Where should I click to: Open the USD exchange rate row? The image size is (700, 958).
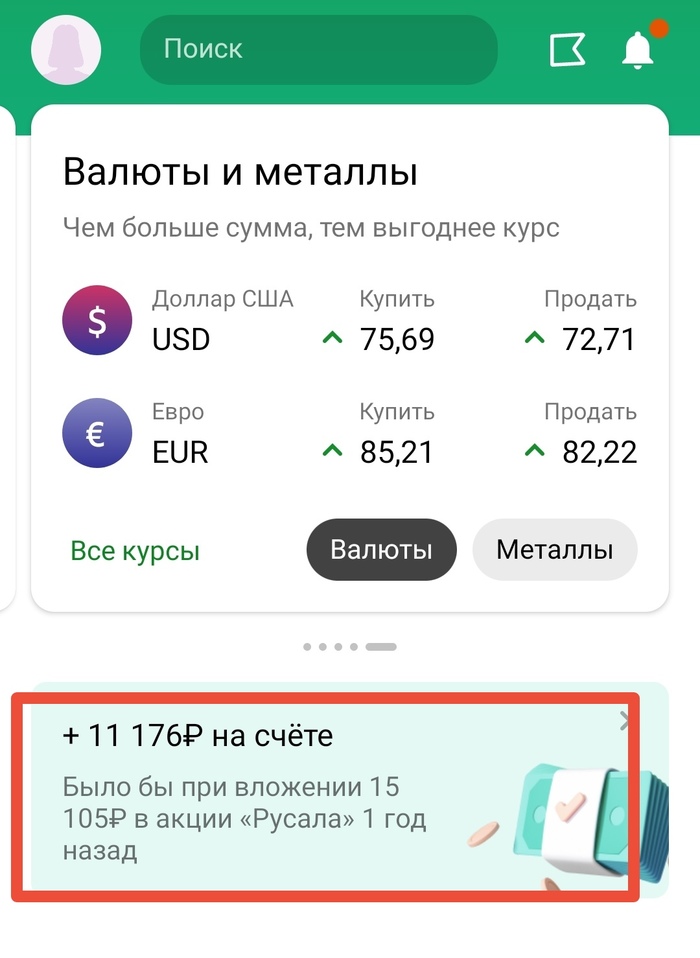349,320
